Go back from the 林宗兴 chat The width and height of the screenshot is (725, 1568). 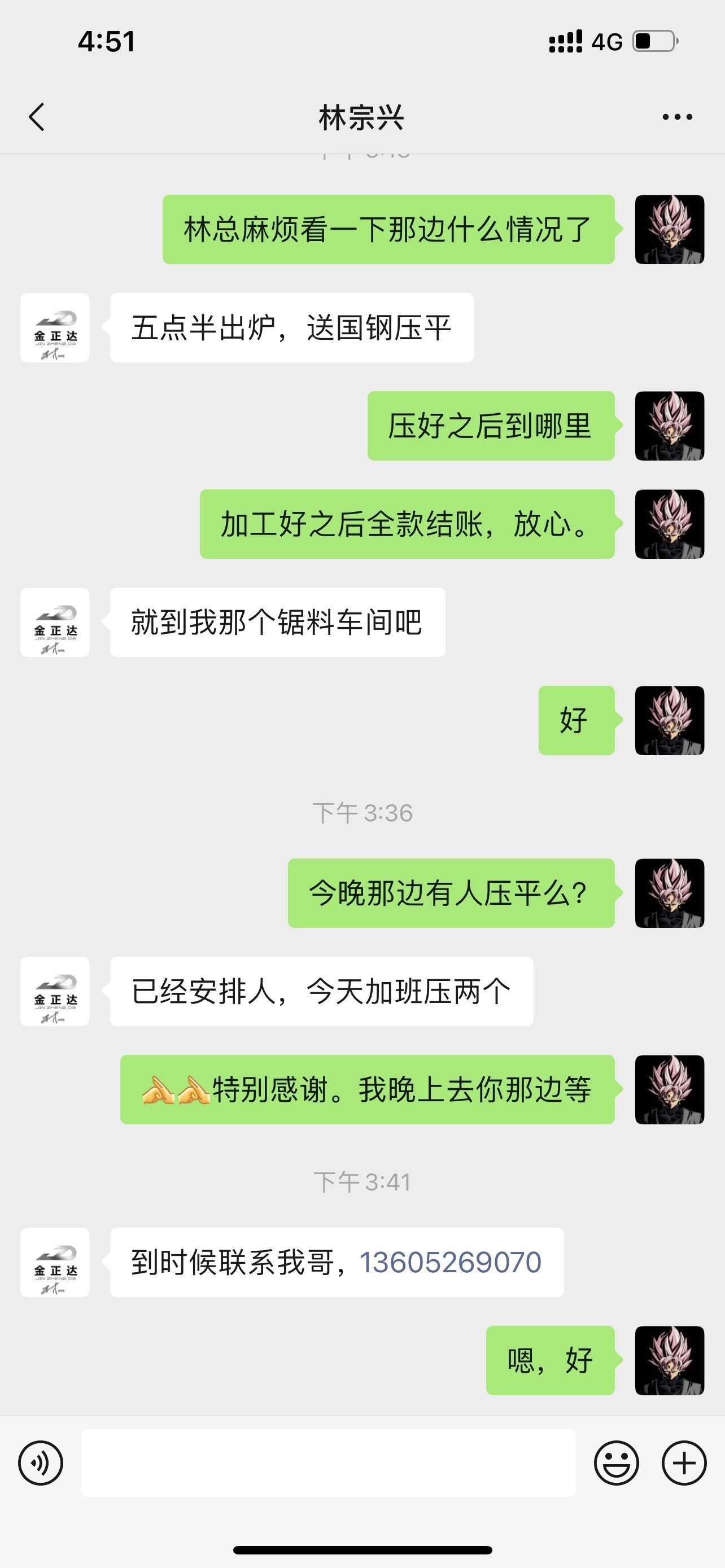[x=37, y=117]
